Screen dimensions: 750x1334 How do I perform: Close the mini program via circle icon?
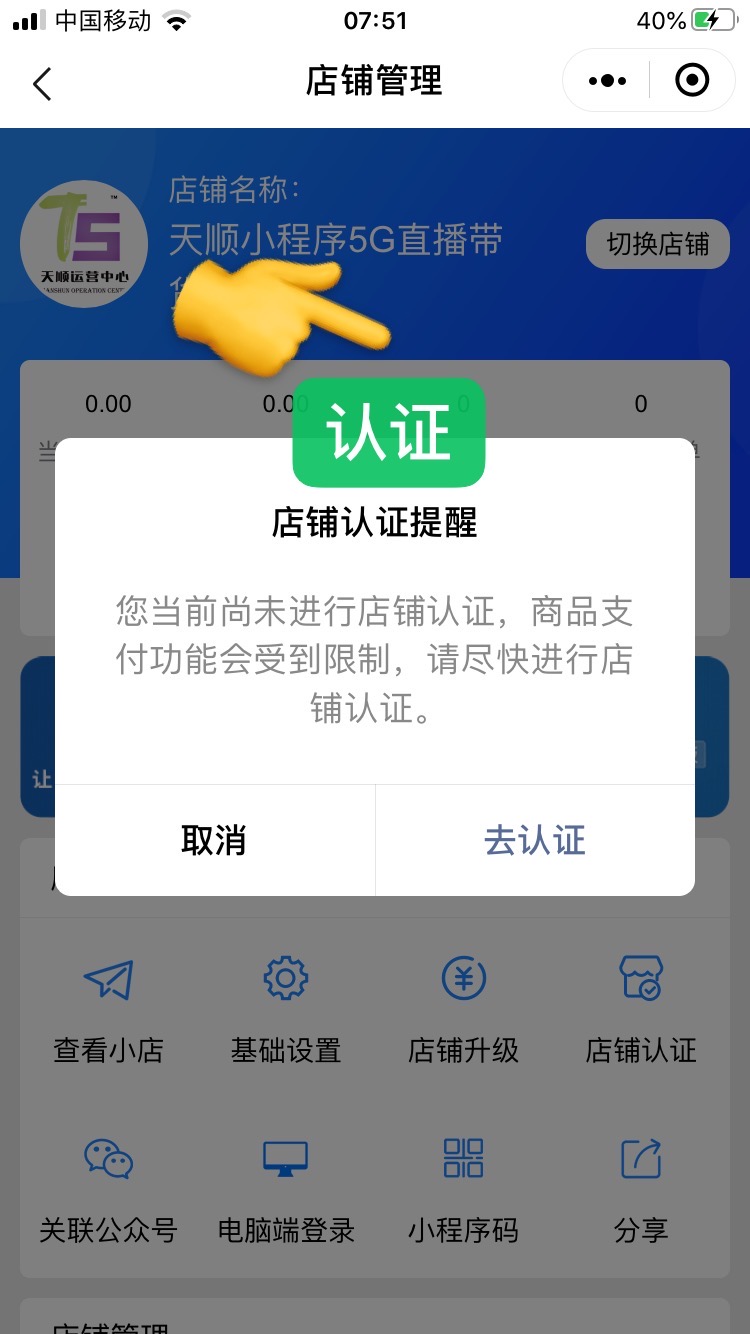[x=692, y=81]
